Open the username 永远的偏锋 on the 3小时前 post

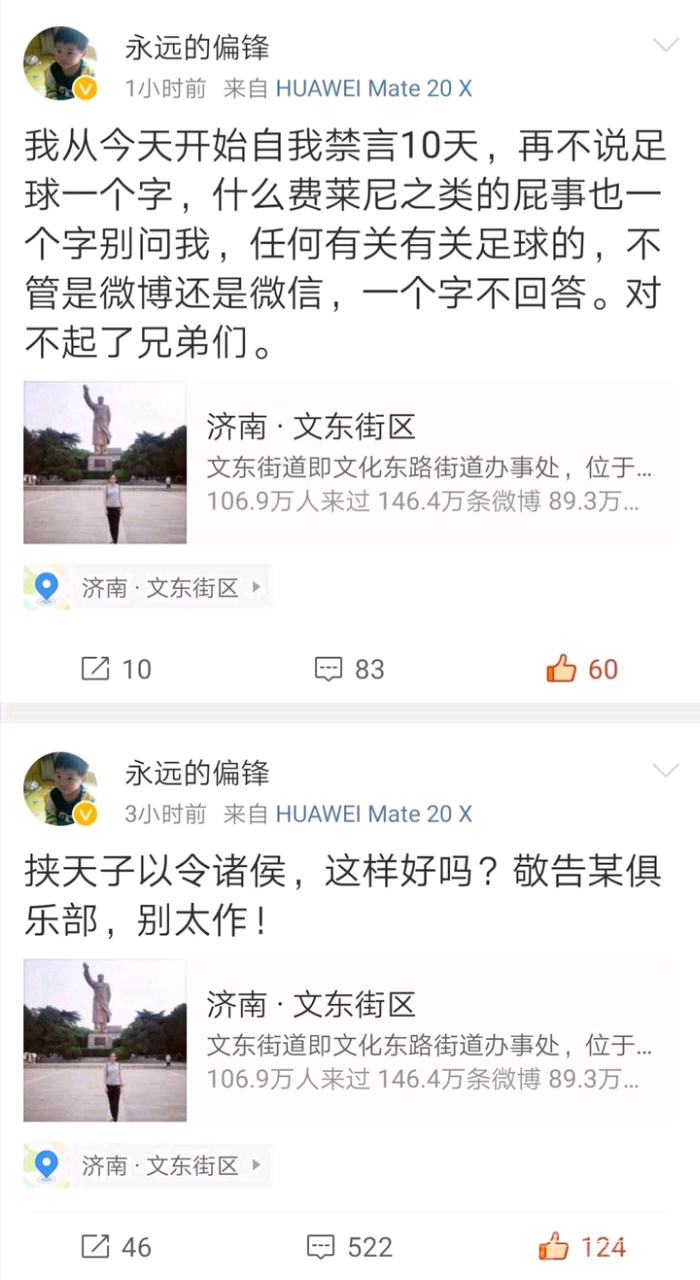pyautogui.click(x=197, y=772)
